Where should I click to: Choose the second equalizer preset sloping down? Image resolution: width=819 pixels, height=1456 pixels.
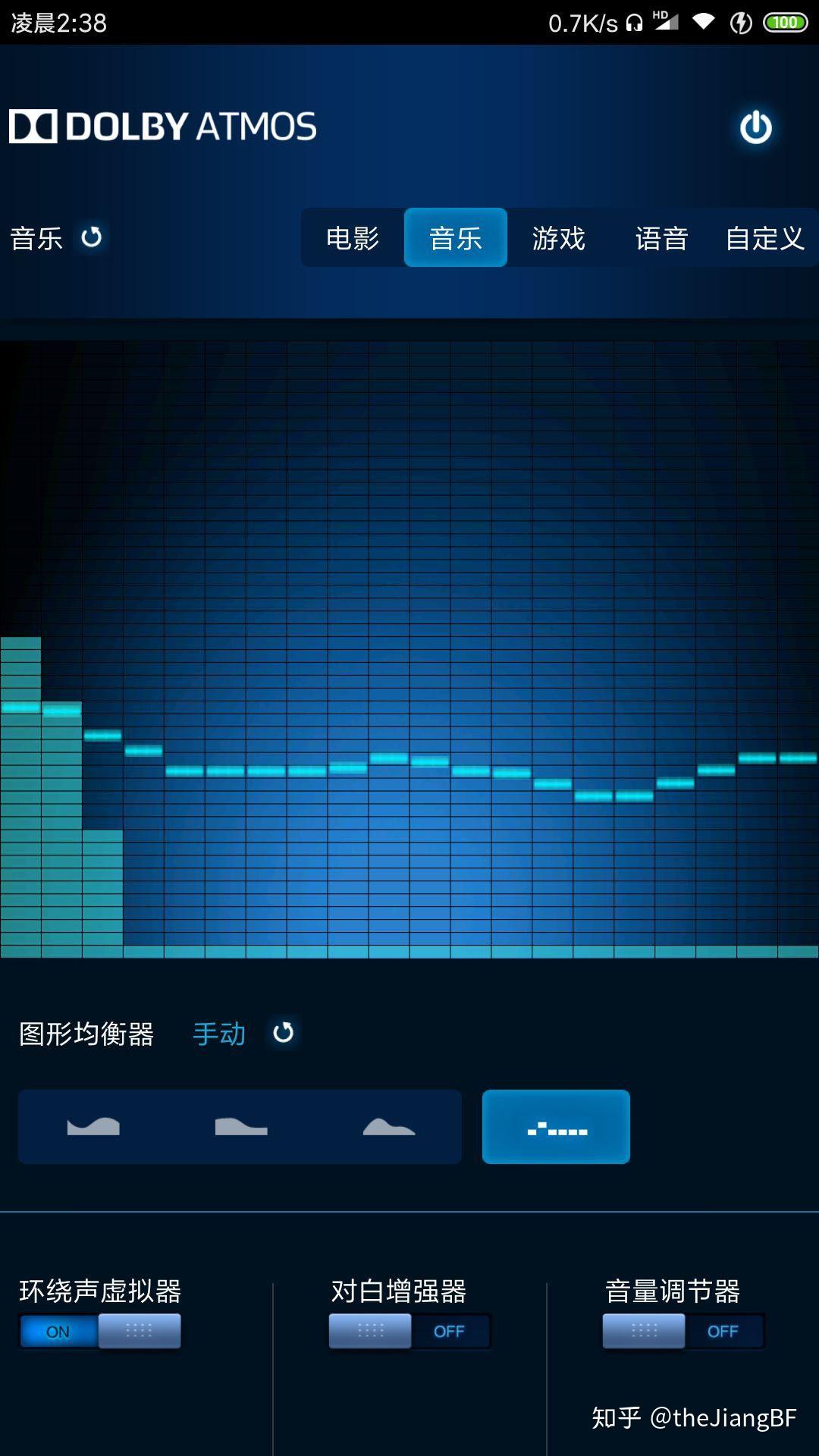(x=241, y=1127)
